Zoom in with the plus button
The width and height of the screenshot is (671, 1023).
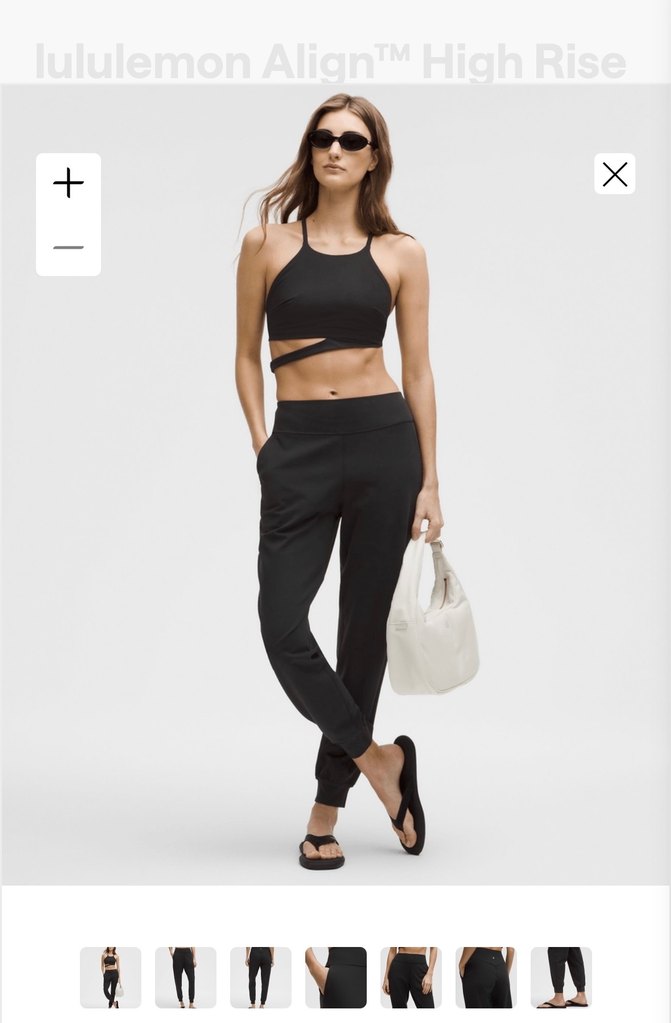(x=68, y=183)
